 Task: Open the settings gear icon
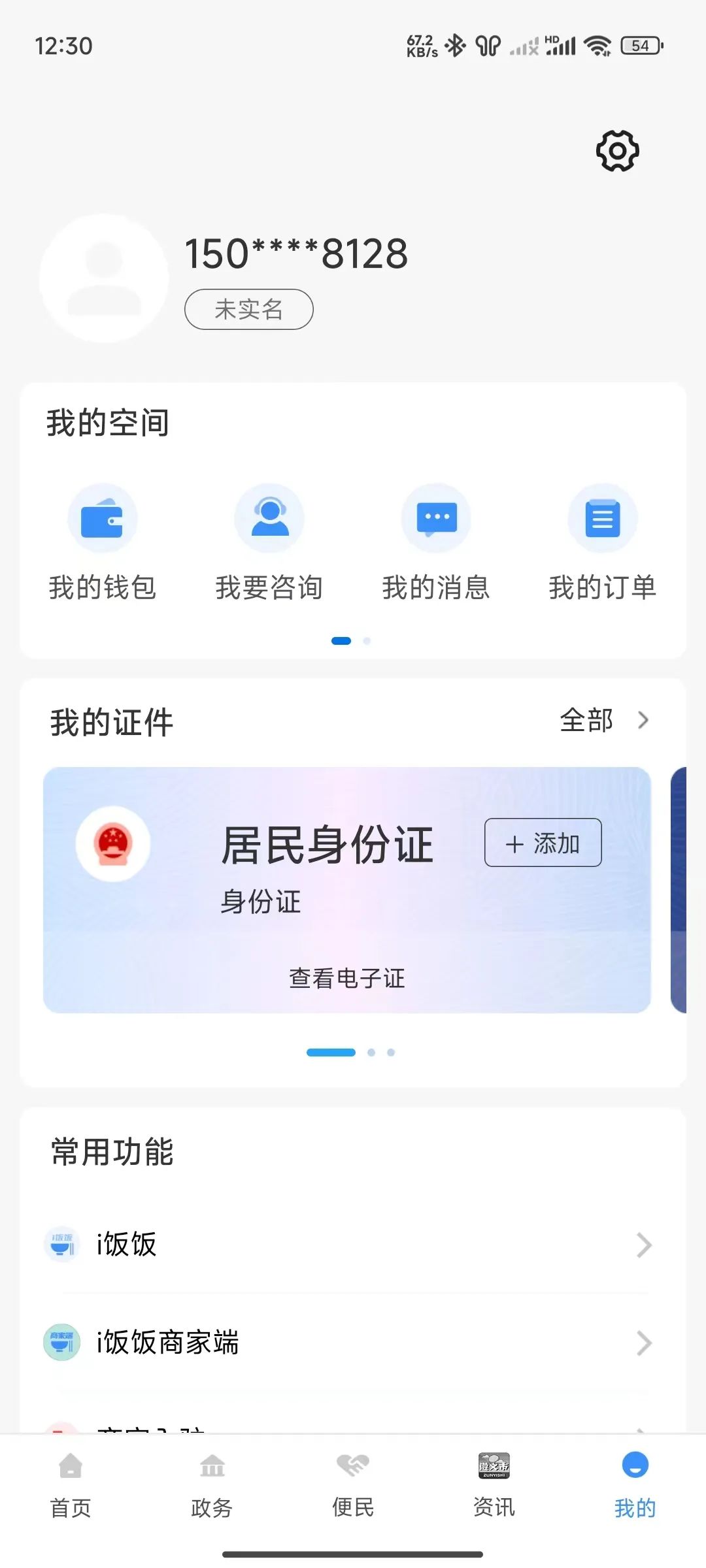[x=617, y=151]
